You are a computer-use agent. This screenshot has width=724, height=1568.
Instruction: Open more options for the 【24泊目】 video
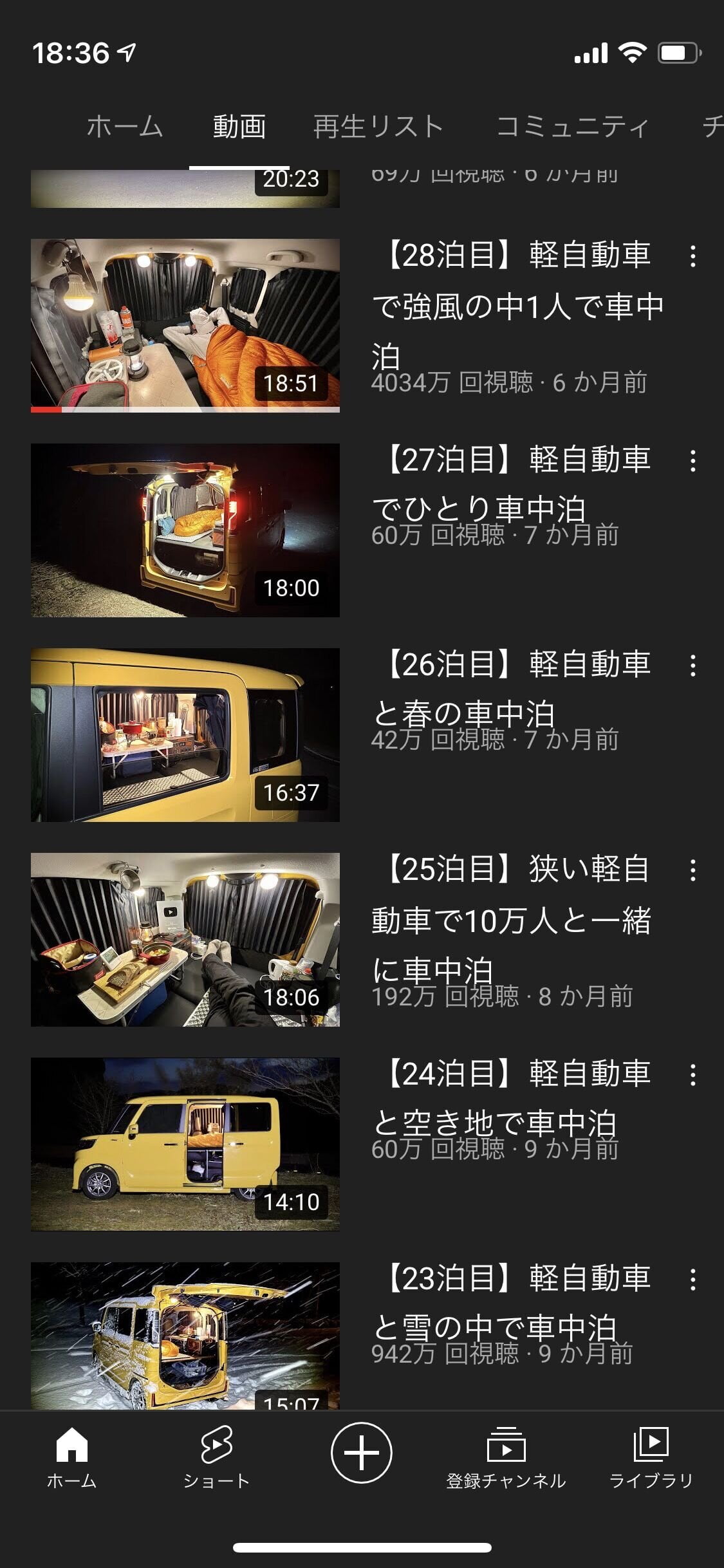pos(692,1075)
